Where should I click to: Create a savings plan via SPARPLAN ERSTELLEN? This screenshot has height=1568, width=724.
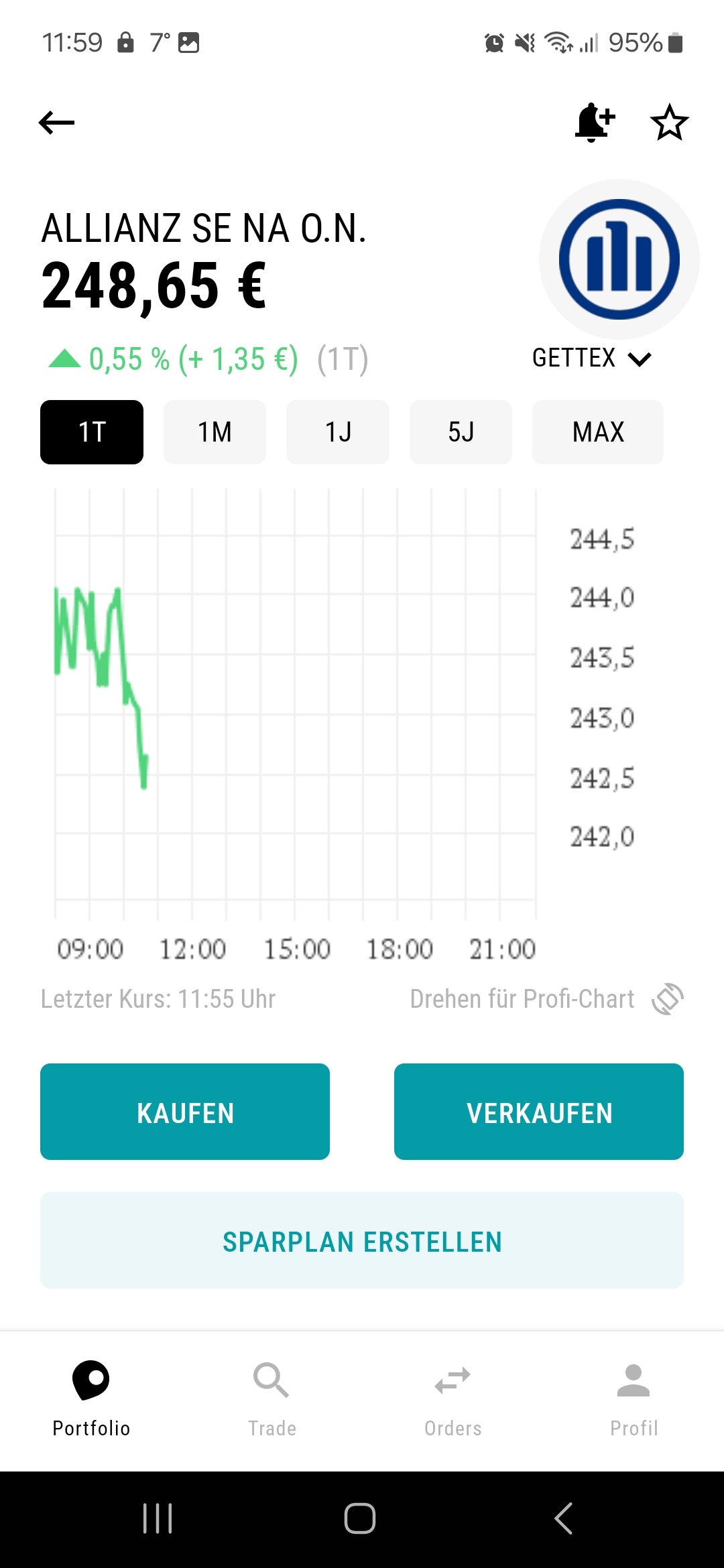(362, 1240)
